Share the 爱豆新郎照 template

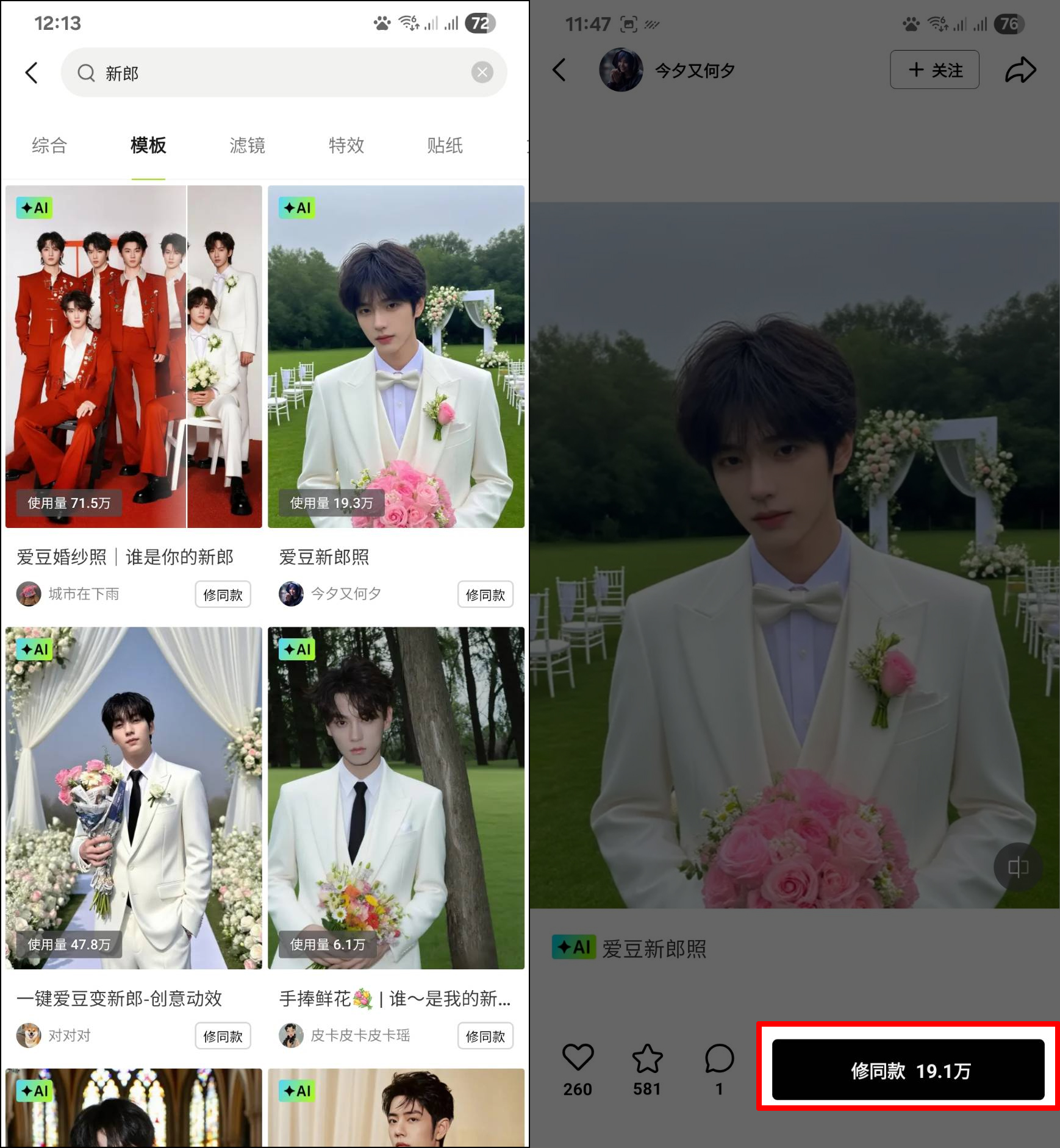pos(1020,70)
